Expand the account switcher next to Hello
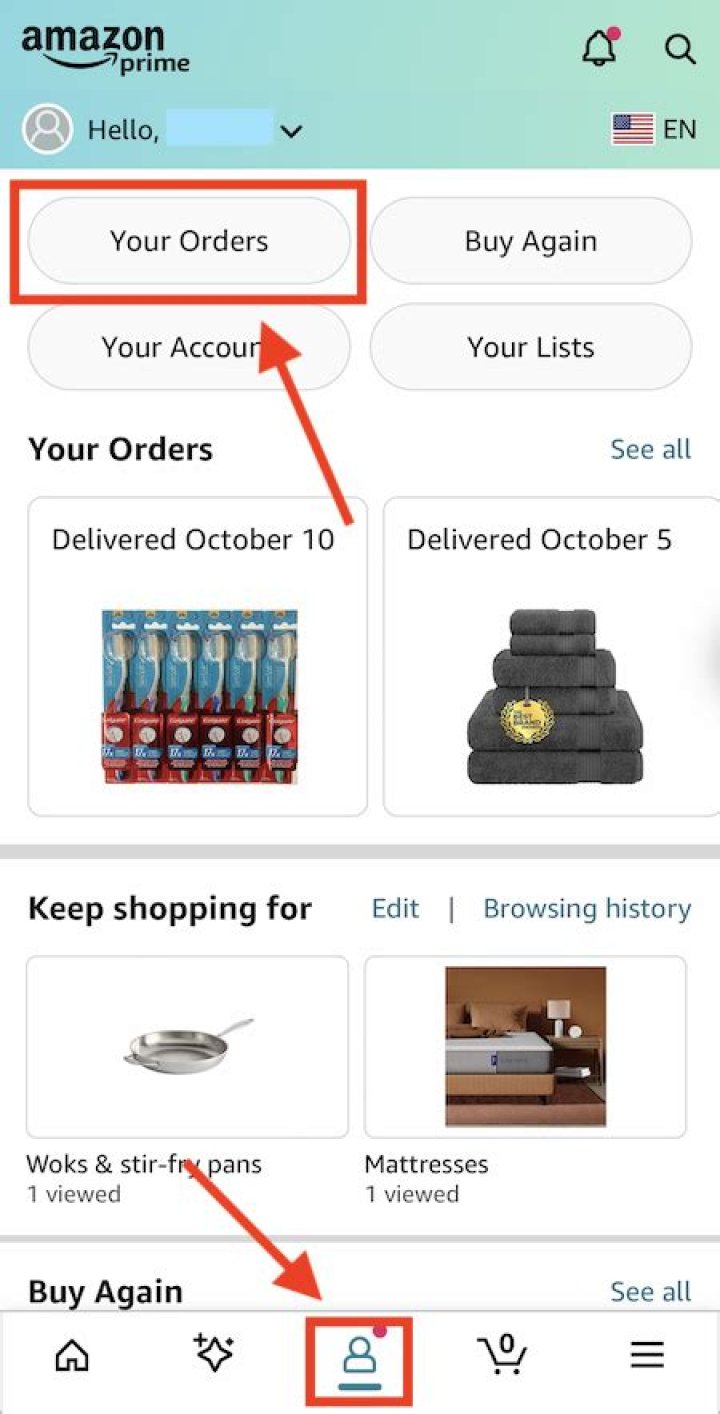The width and height of the screenshot is (720, 1414). (291, 130)
